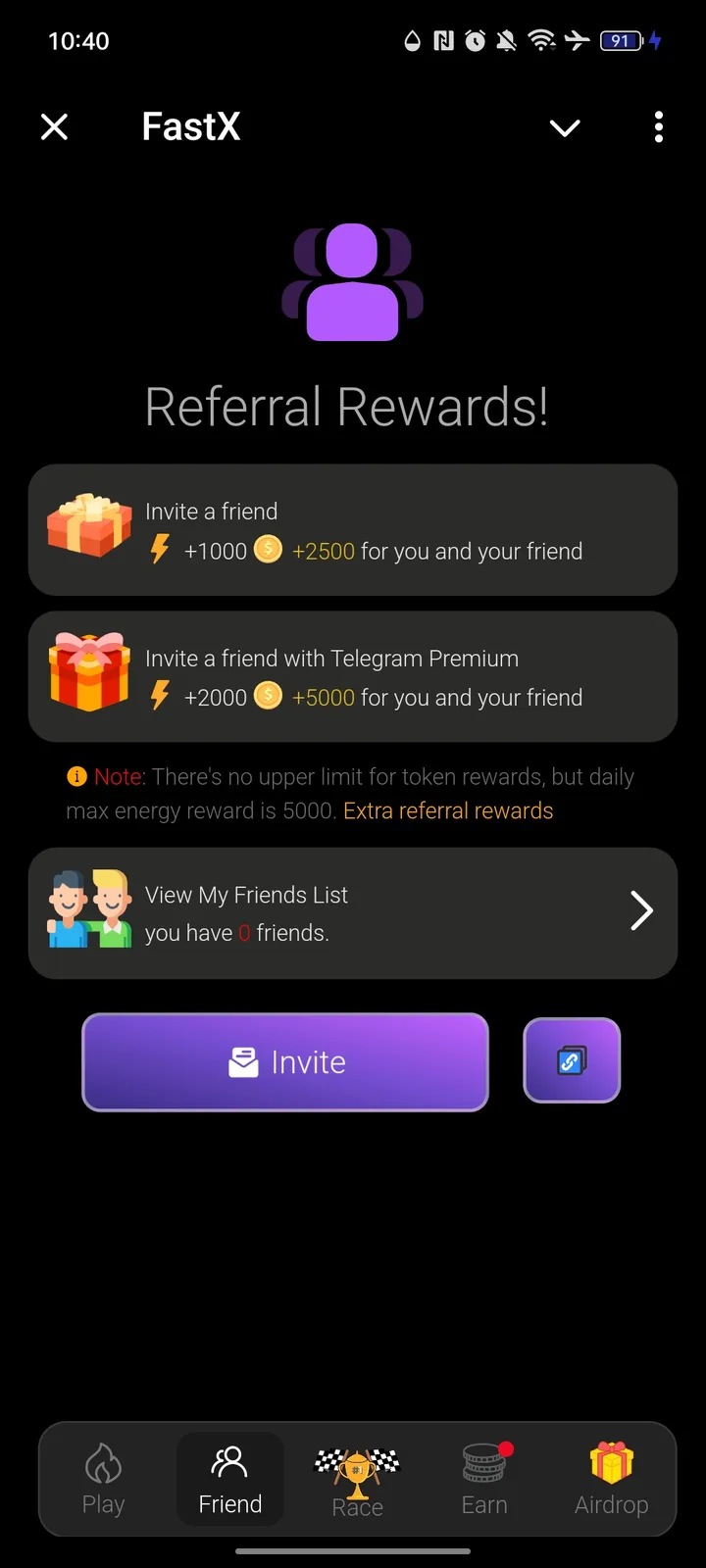This screenshot has width=706, height=1568.
Task: Switch to the Friend tab
Action: pos(229,1478)
